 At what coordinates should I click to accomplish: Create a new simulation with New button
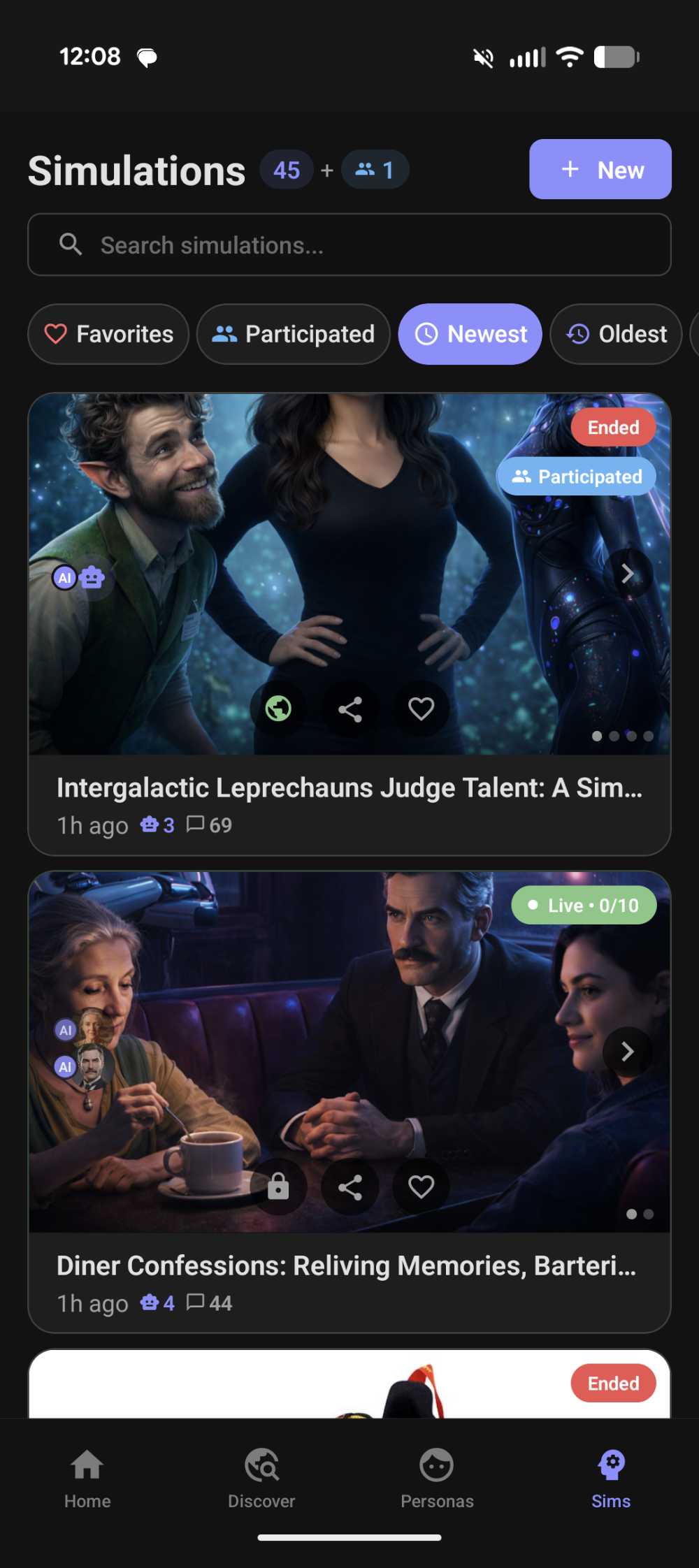click(x=600, y=169)
